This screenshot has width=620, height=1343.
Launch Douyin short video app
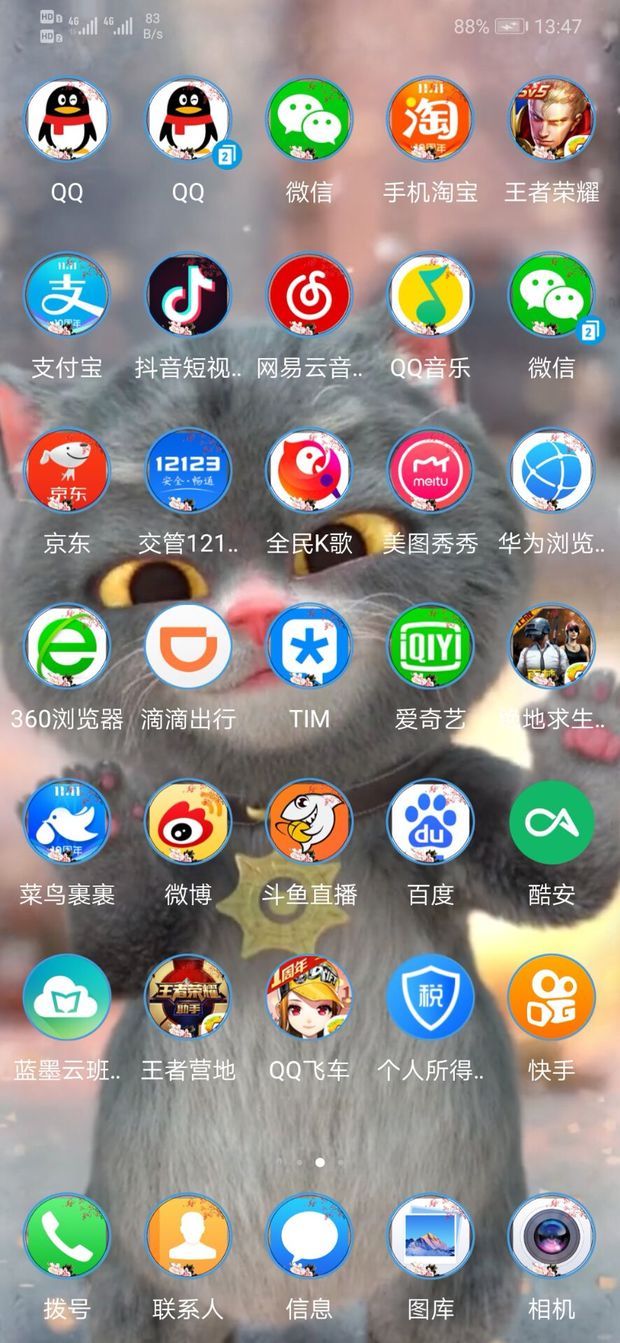tap(188, 296)
